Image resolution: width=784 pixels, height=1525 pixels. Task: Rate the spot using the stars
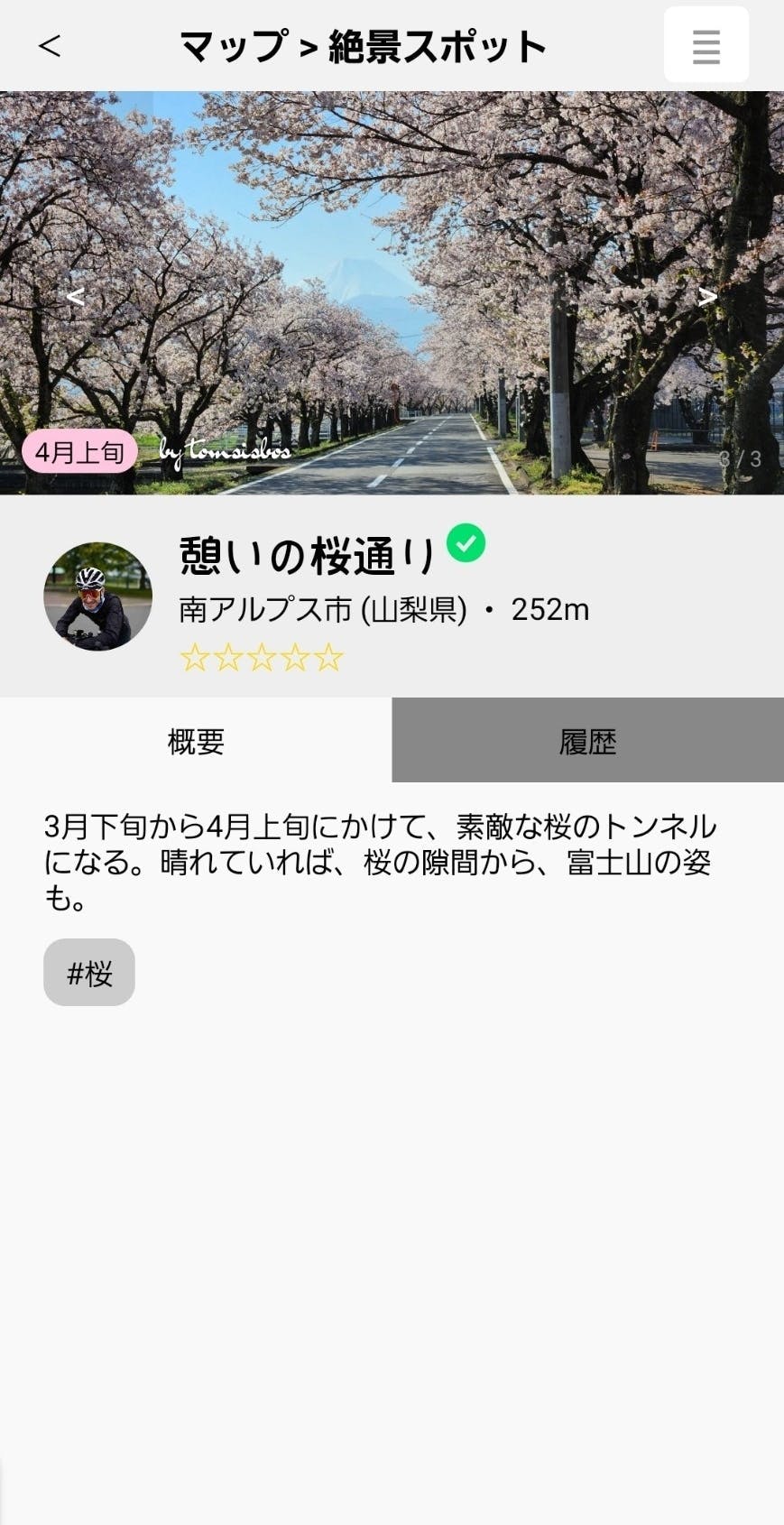pos(262,658)
